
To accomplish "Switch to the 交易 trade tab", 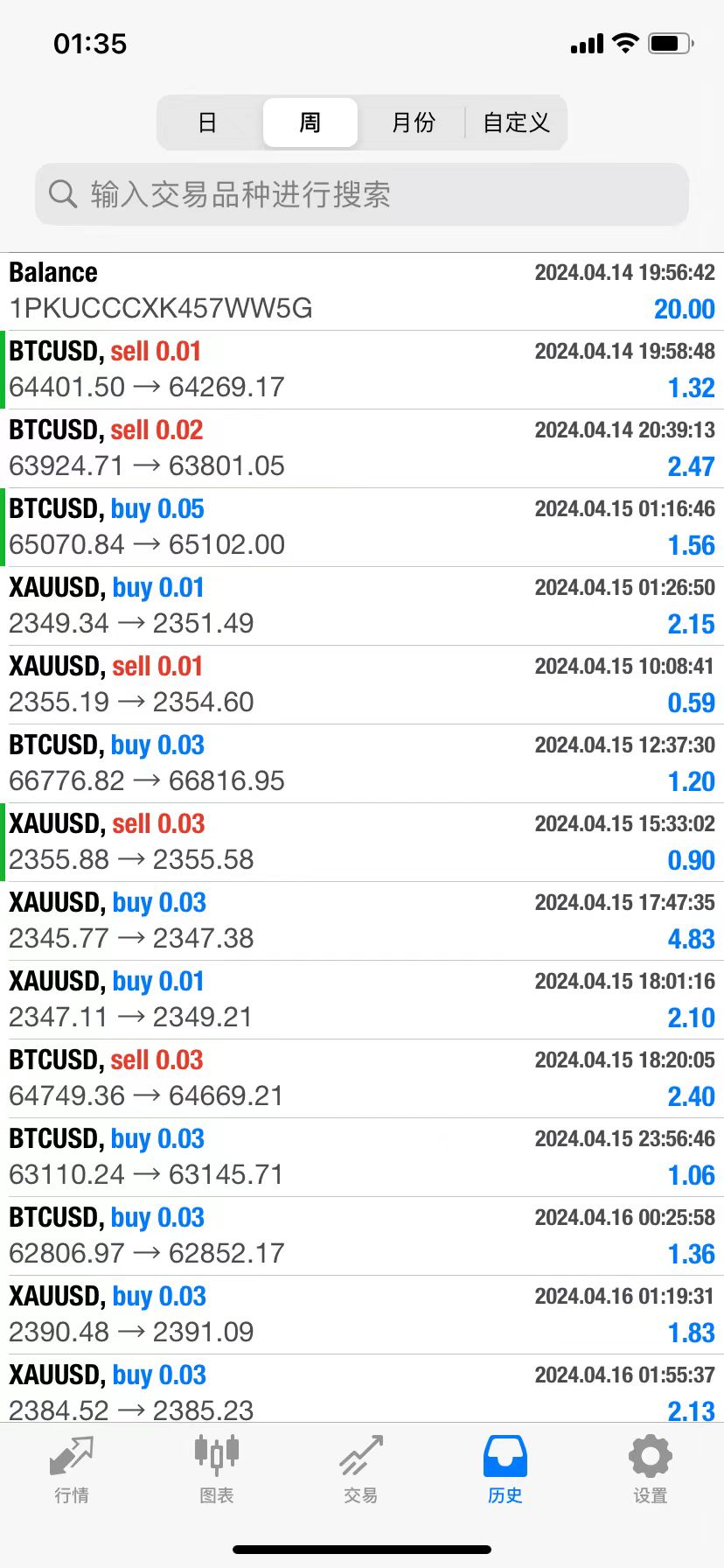I will pos(361,1469).
